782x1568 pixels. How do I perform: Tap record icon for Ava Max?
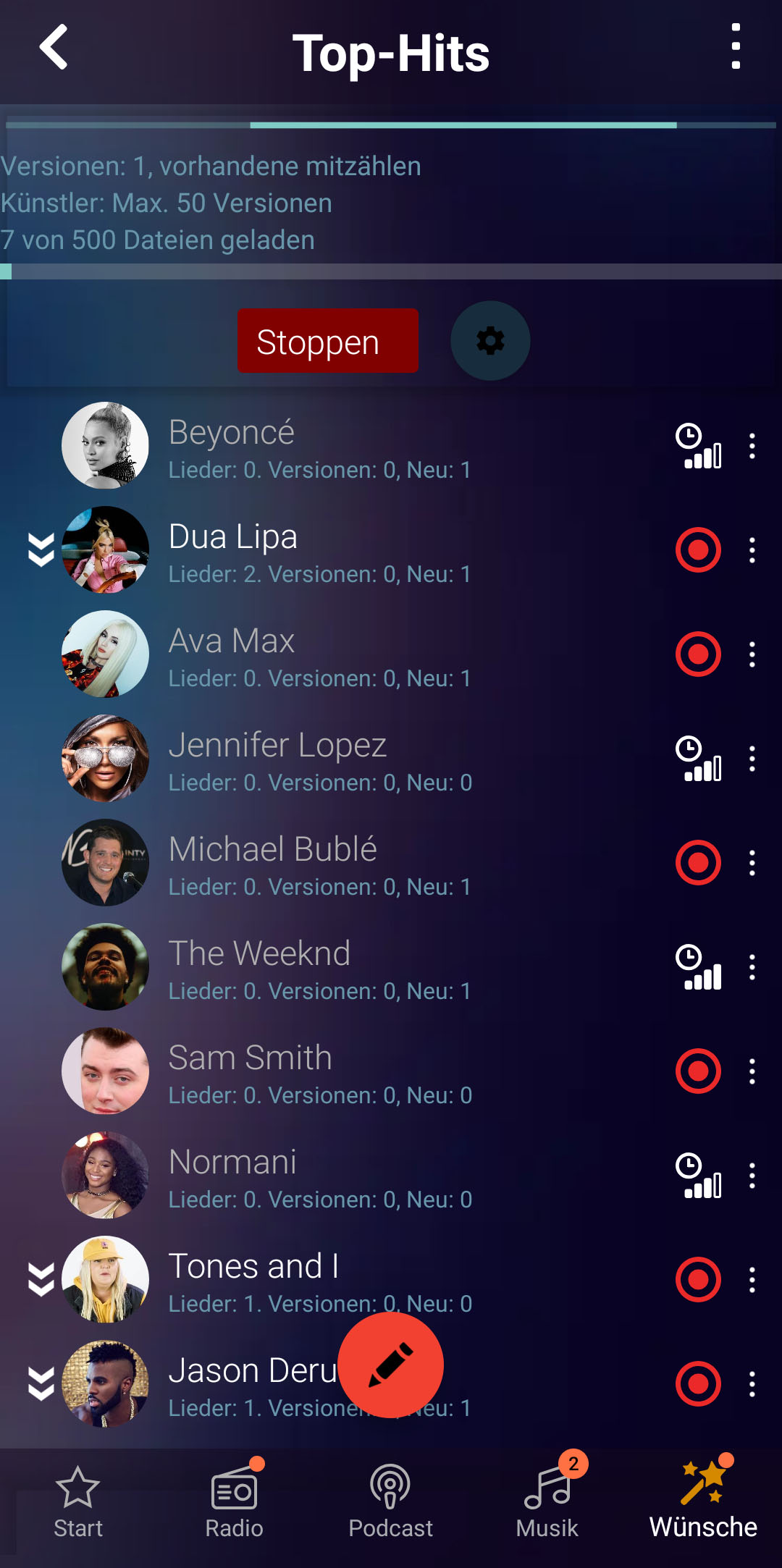pyautogui.click(x=698, y=654)
